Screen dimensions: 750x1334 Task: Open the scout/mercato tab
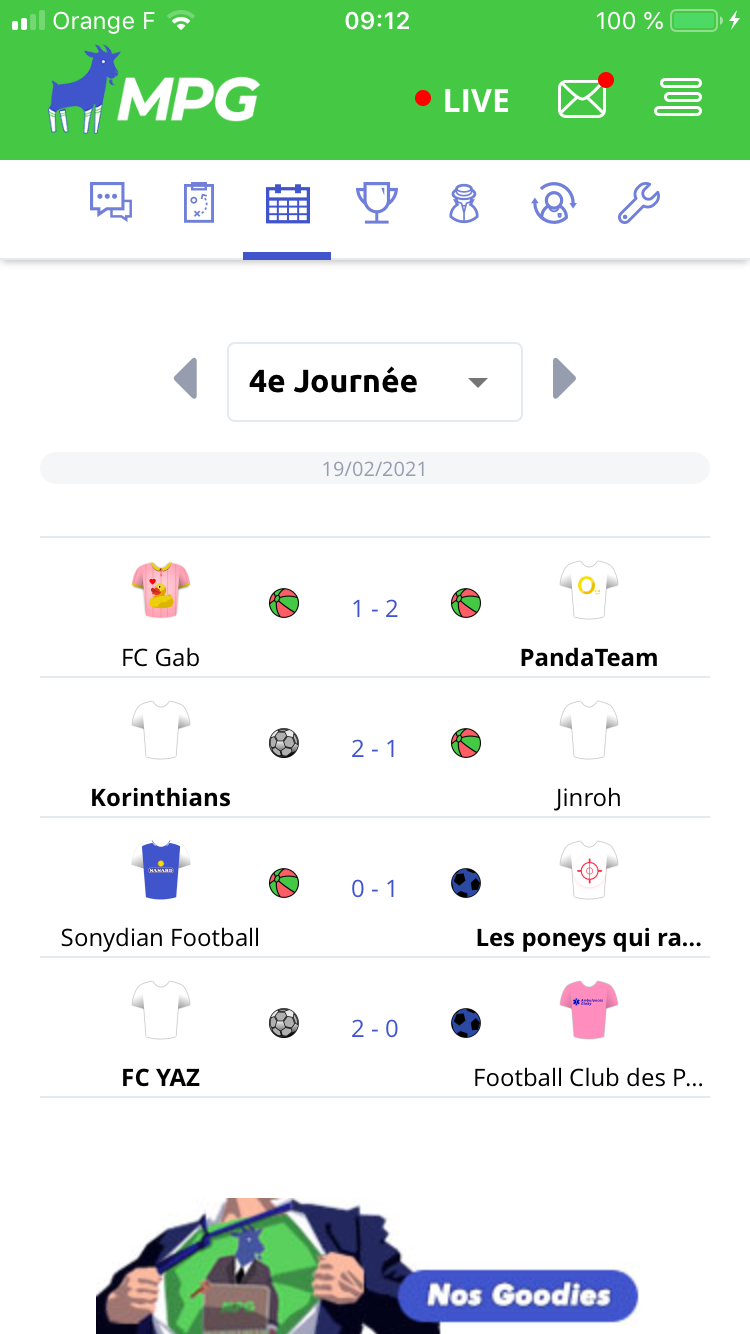(x=464, y=203)
